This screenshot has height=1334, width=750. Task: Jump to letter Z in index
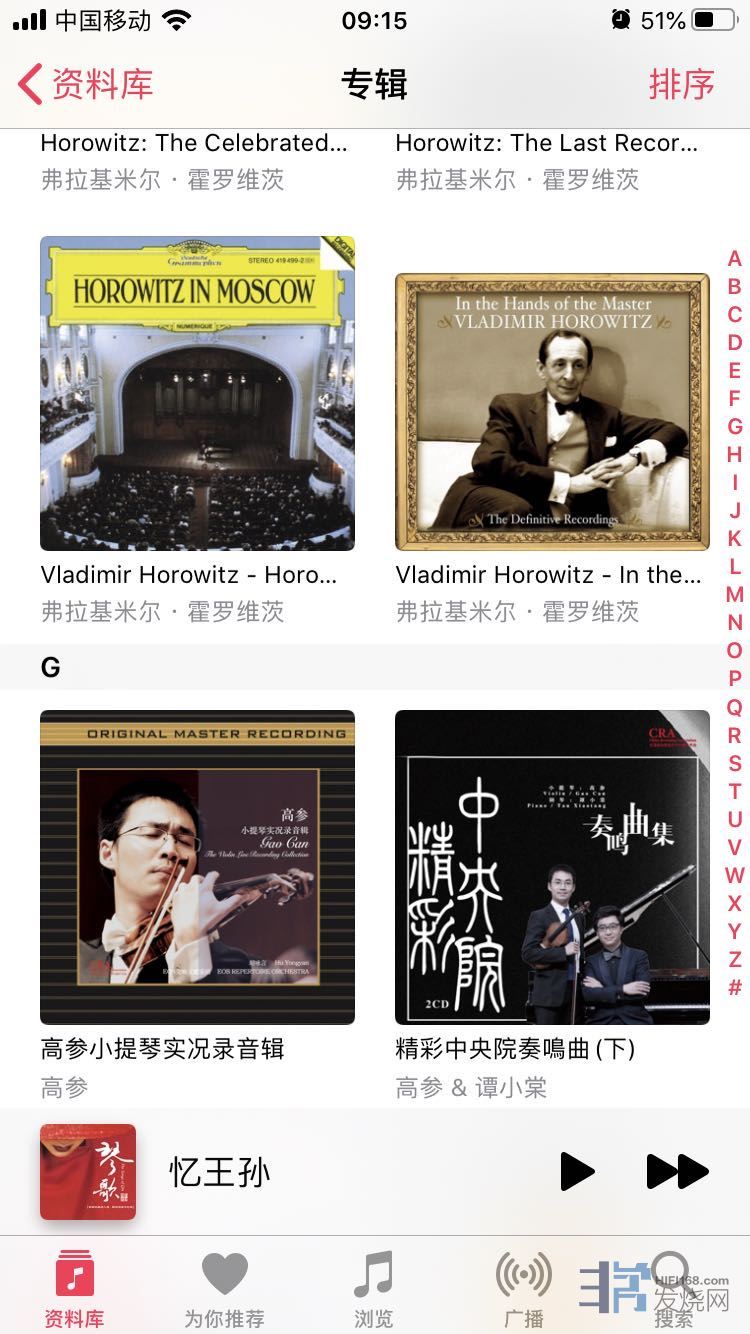tap(735, 959)
